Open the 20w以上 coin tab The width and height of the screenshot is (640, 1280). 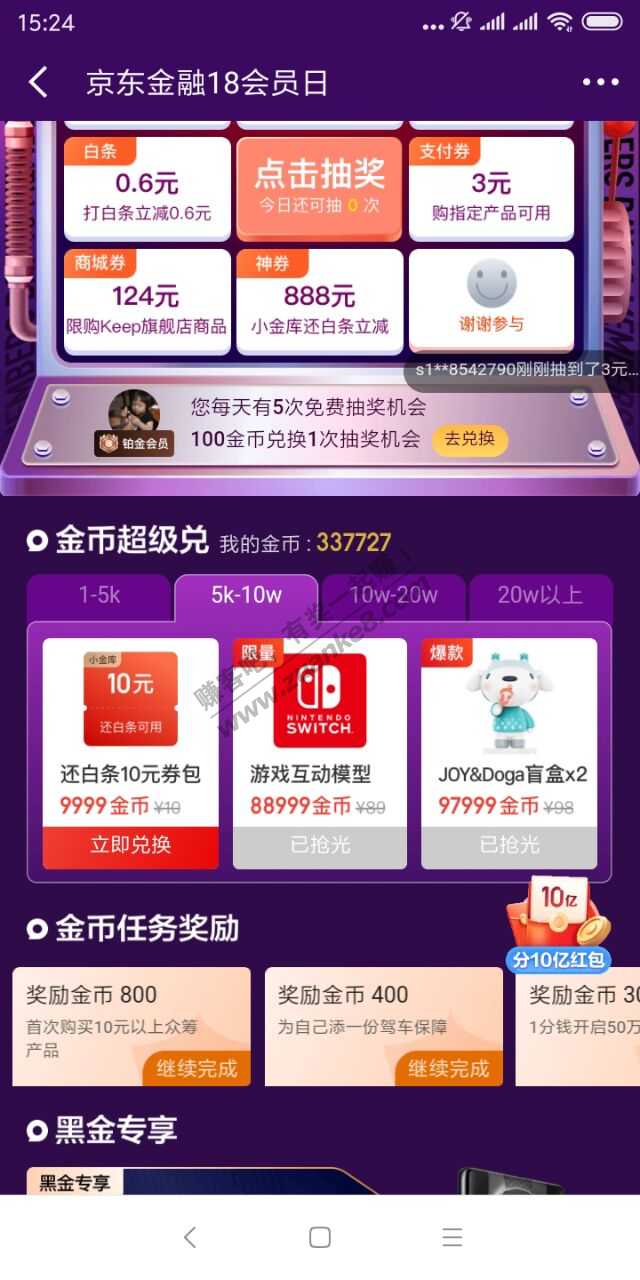pyautogui.click(x=540, y=595)
